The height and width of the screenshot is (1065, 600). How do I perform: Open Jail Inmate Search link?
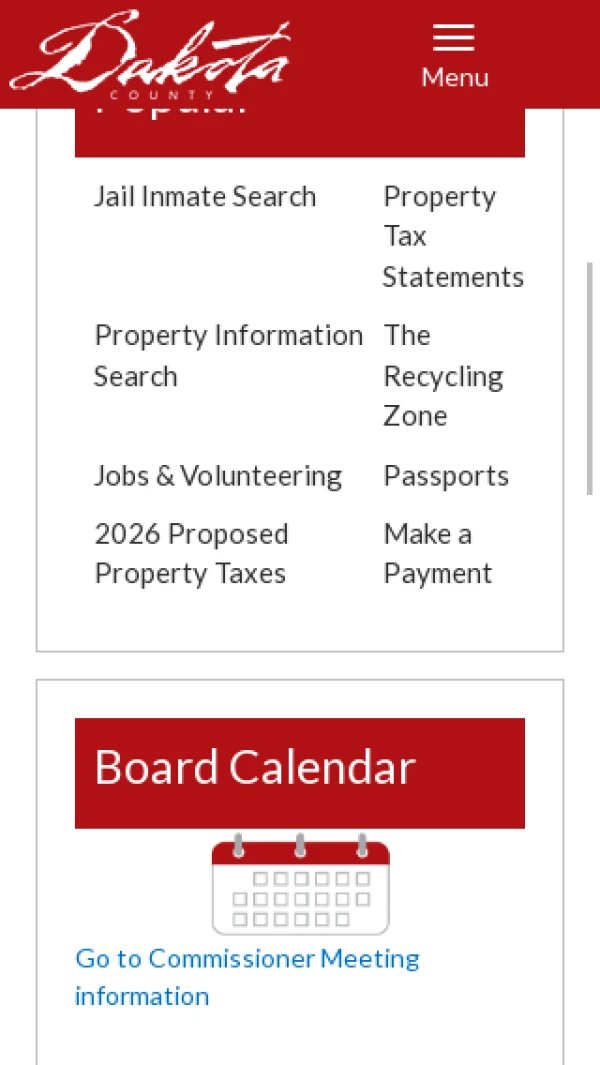click(x=205, y=196)
